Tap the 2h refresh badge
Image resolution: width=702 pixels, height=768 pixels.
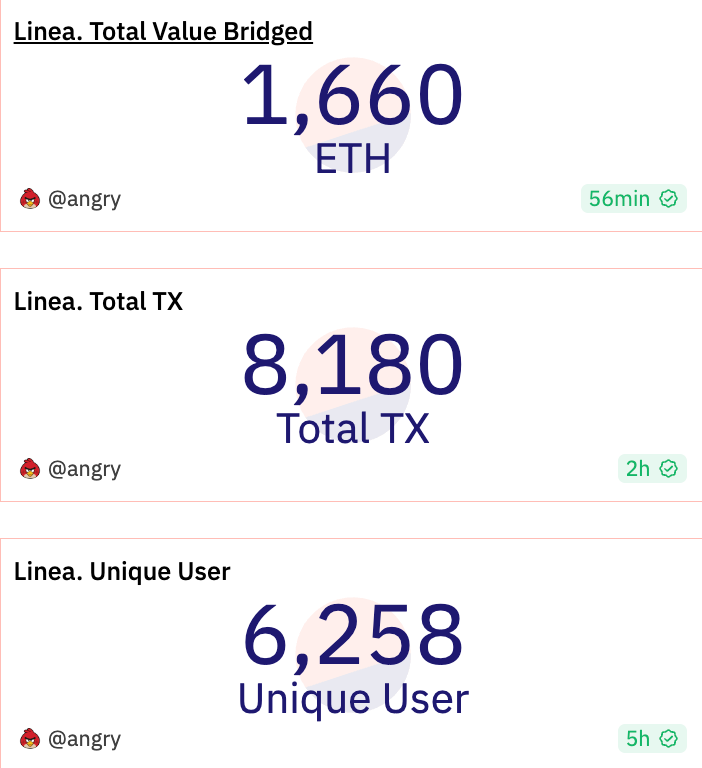[651, 469]
